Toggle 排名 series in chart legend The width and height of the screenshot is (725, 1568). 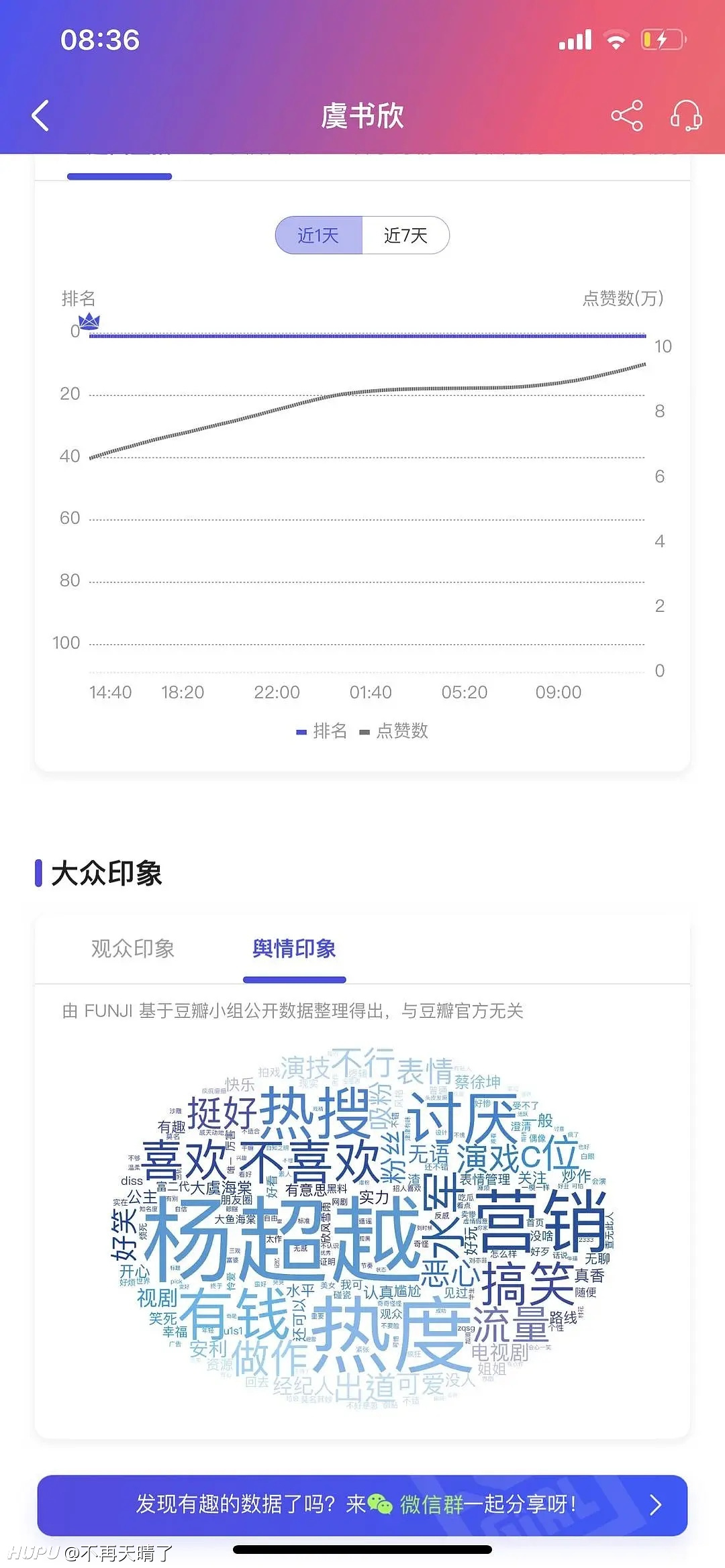tap(322, 731)
